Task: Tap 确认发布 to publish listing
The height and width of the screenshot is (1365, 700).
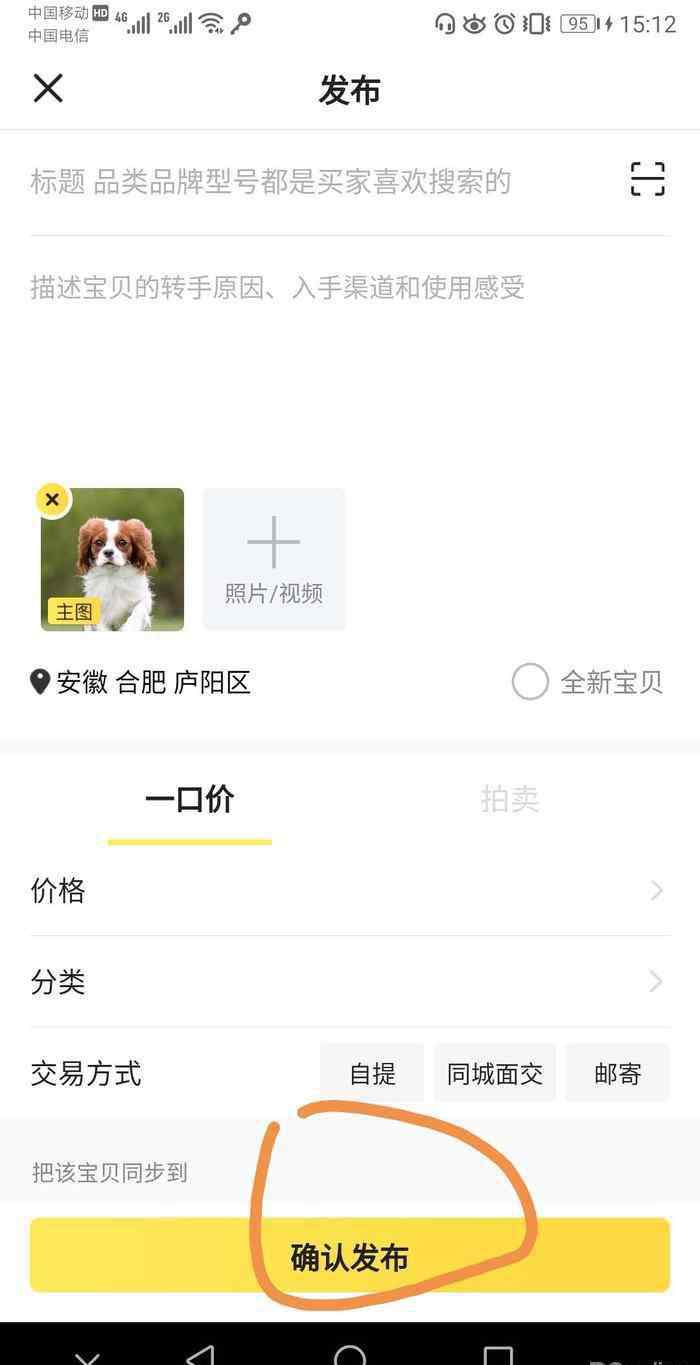Action: tap(349, 1256)
